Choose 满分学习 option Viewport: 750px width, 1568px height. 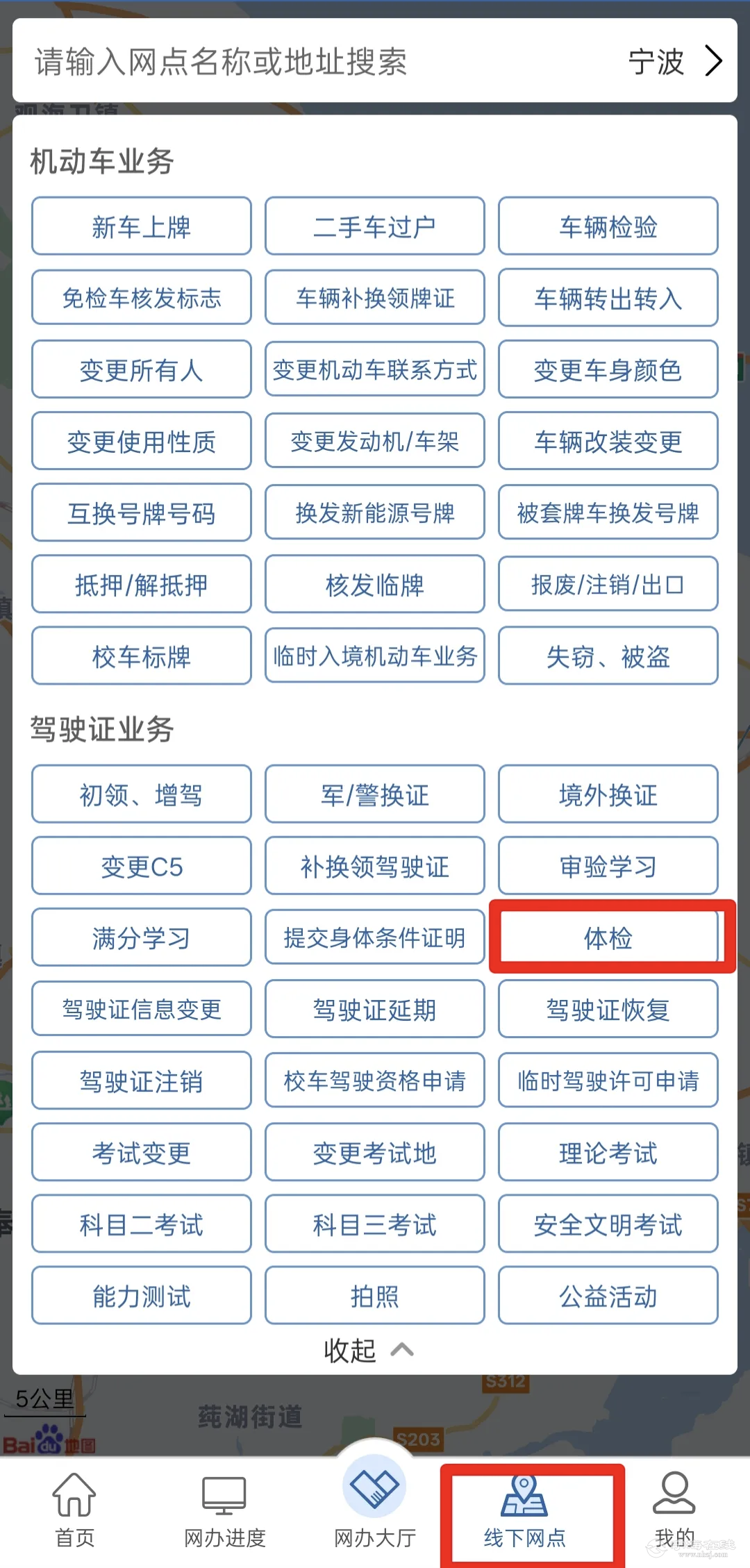point(142,938)
